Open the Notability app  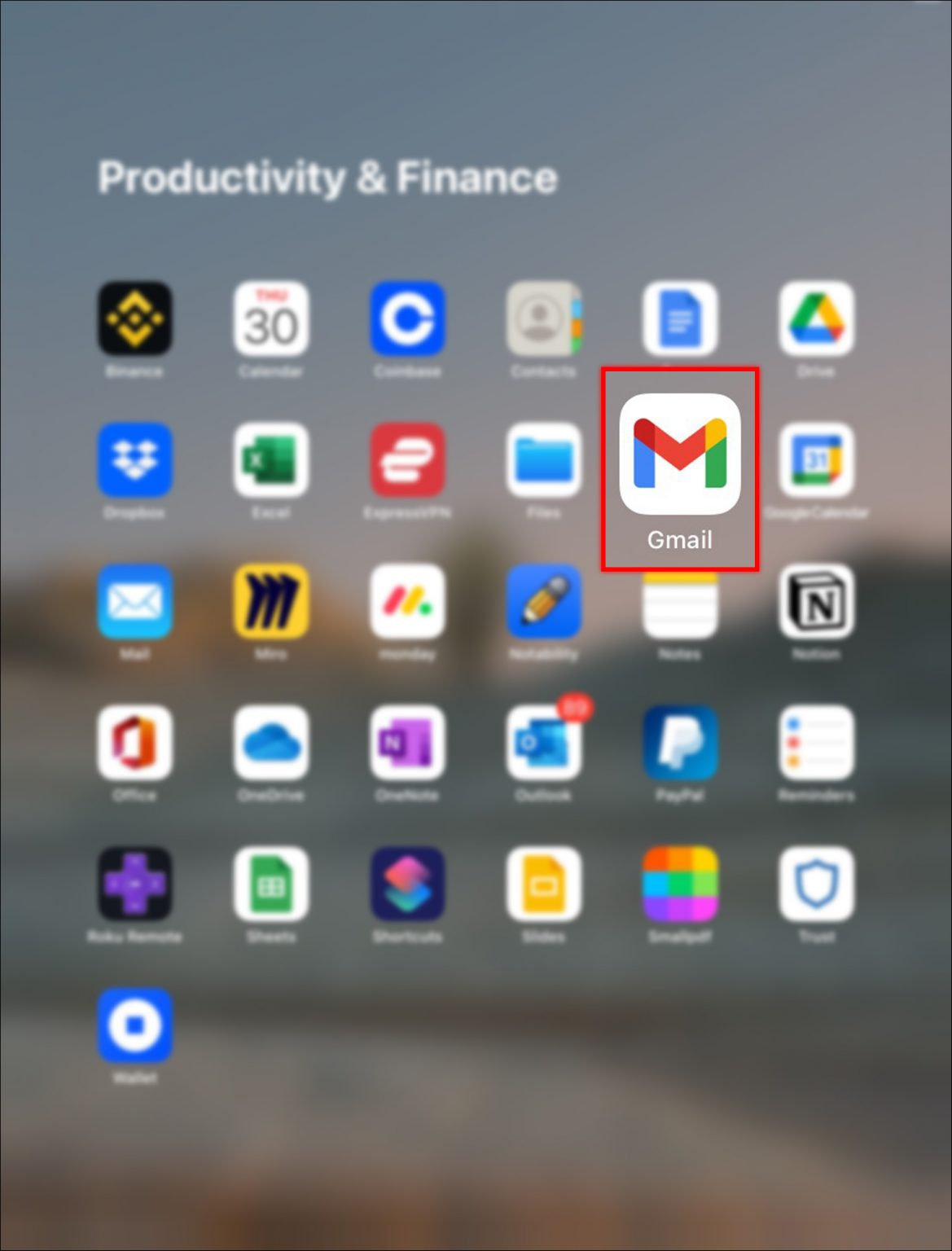(543, 601)
